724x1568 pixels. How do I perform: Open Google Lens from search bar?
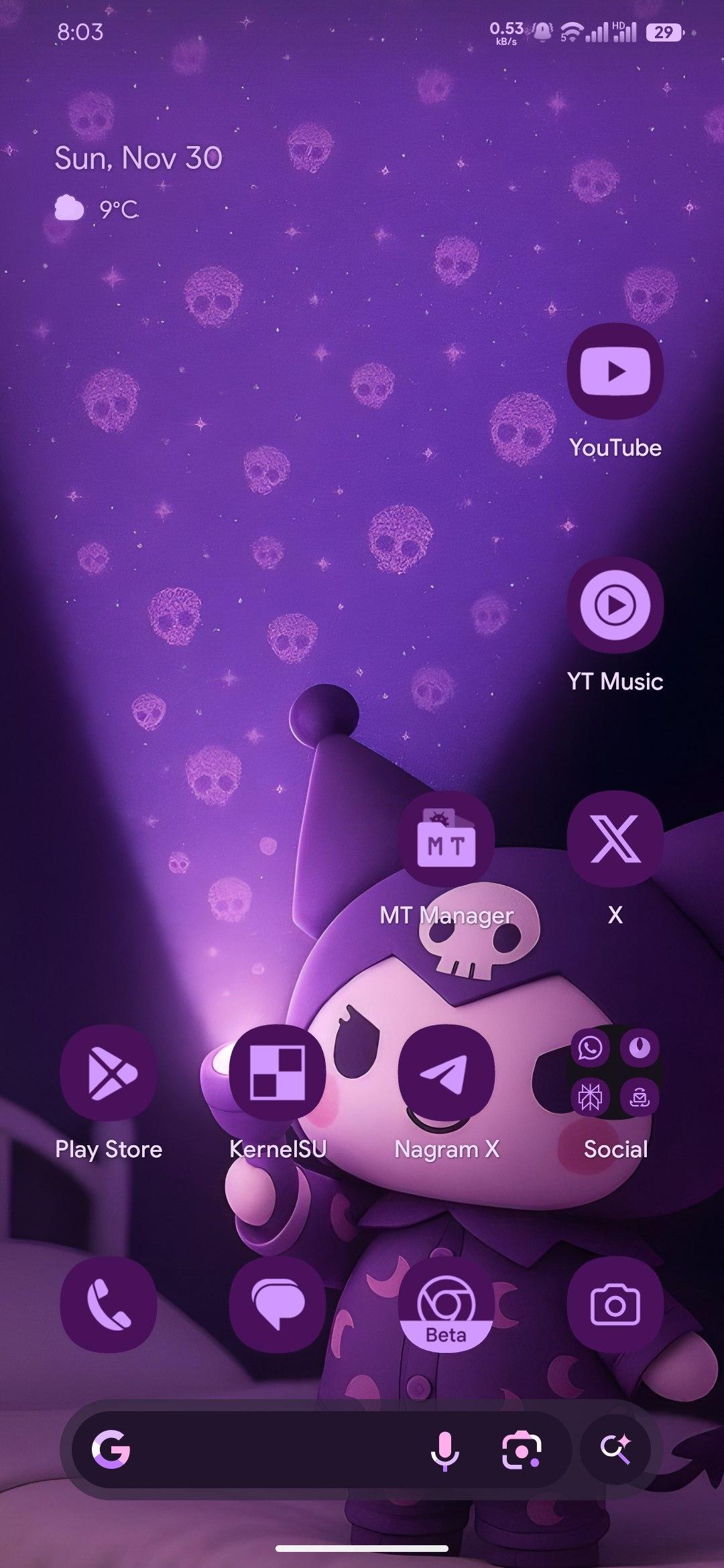(x=522, y=1451)
